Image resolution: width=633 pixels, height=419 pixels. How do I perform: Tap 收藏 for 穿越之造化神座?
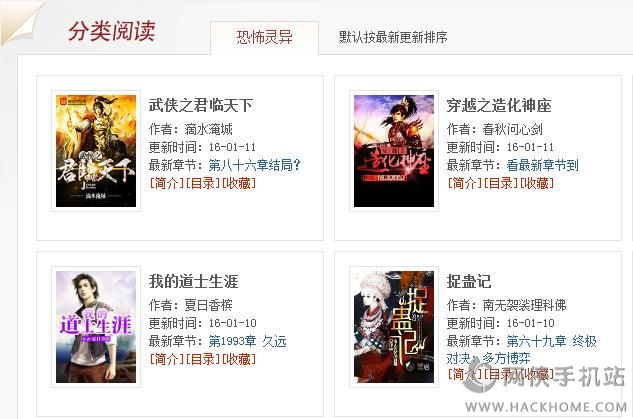coord(538,183)
